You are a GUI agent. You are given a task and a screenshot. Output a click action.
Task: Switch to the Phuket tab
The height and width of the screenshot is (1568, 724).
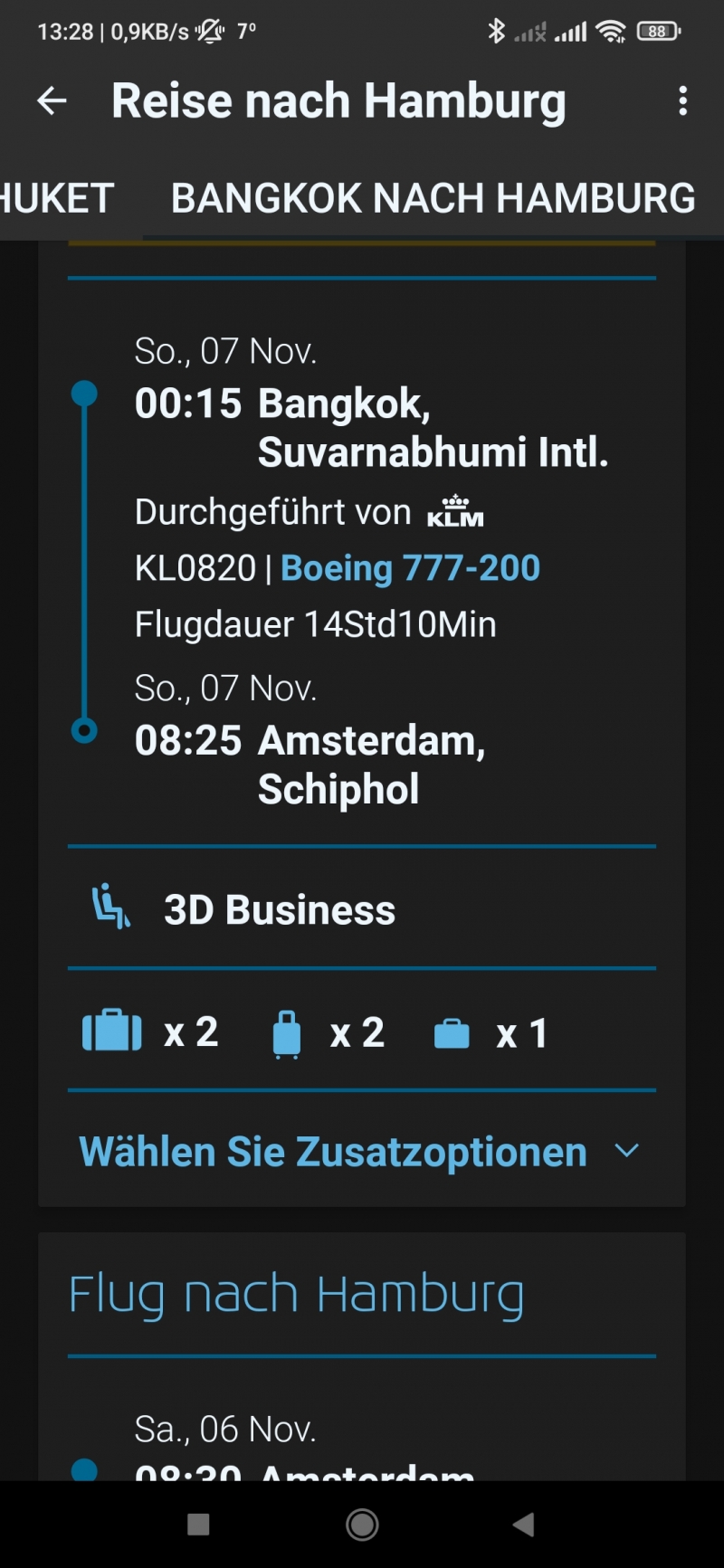tap(56, 199)
